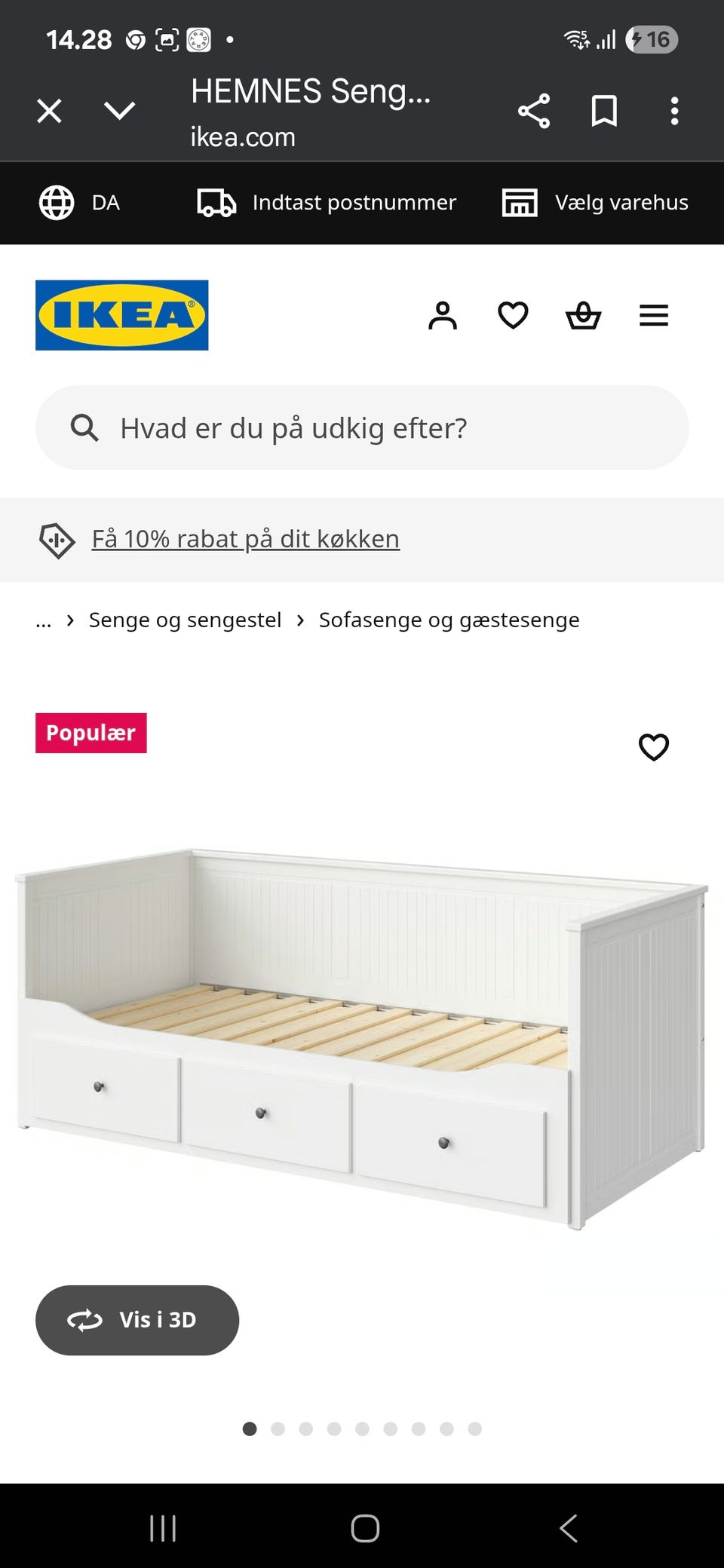This screenshot has height=1568, width=724.
Task: Click the heart icon in the top navigation
Action: coord(514,315)
